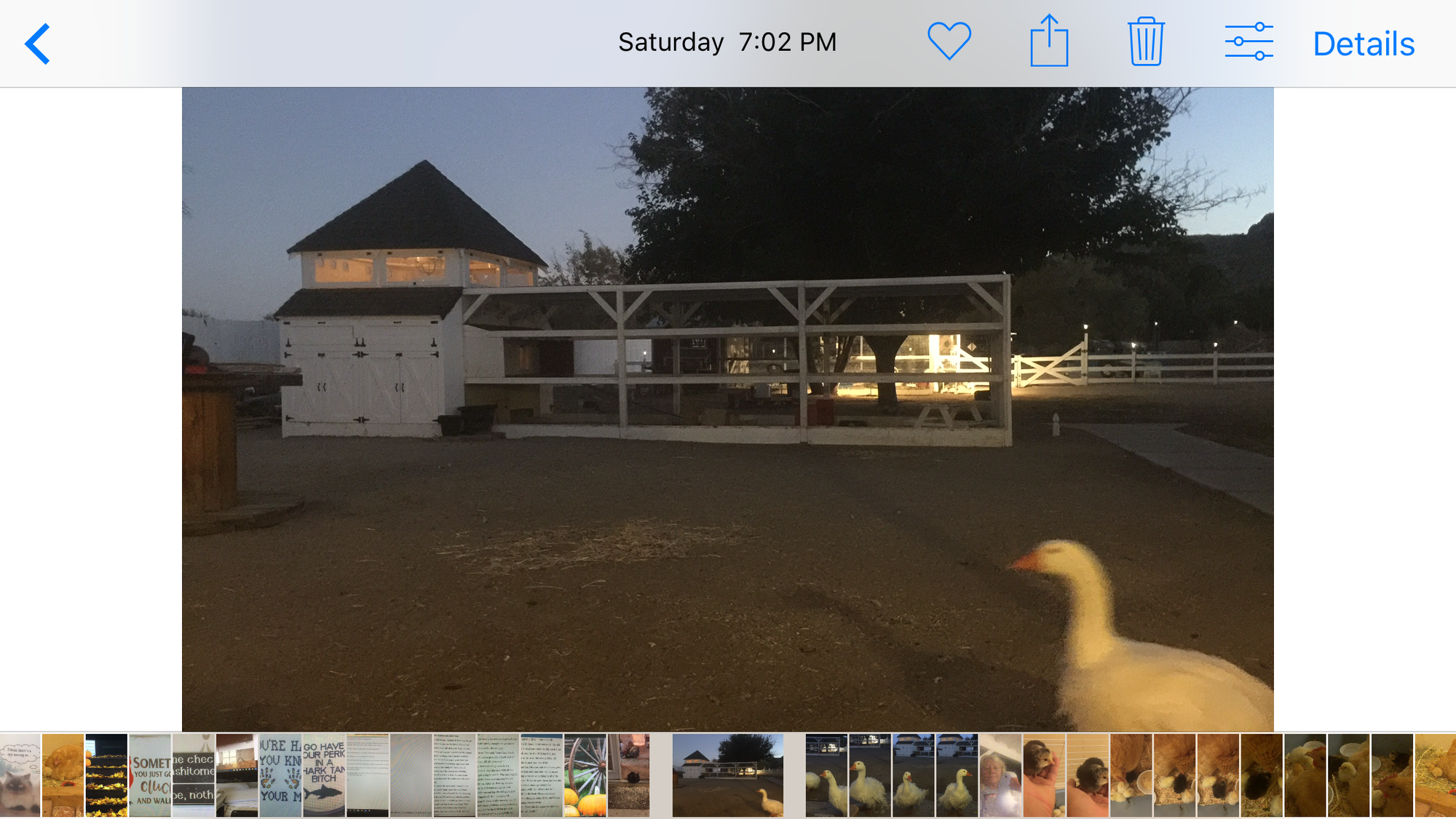Select the cat thumbnail in the filmstrip
The image size is (1456, 819).
tap(20, 775)
